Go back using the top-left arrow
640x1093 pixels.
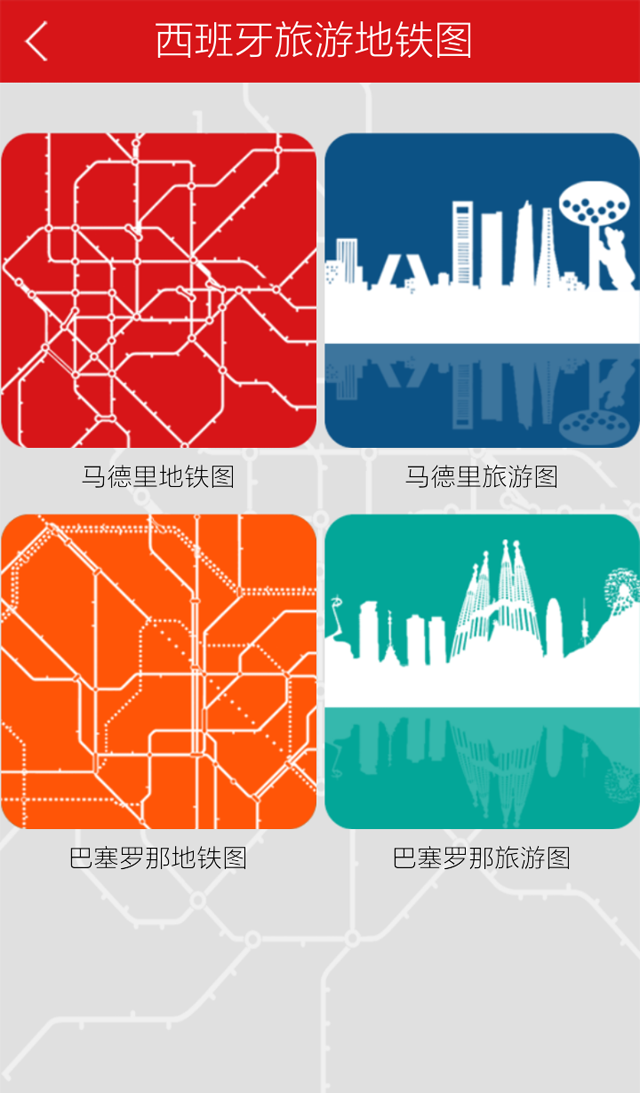[x=36, y=41]
